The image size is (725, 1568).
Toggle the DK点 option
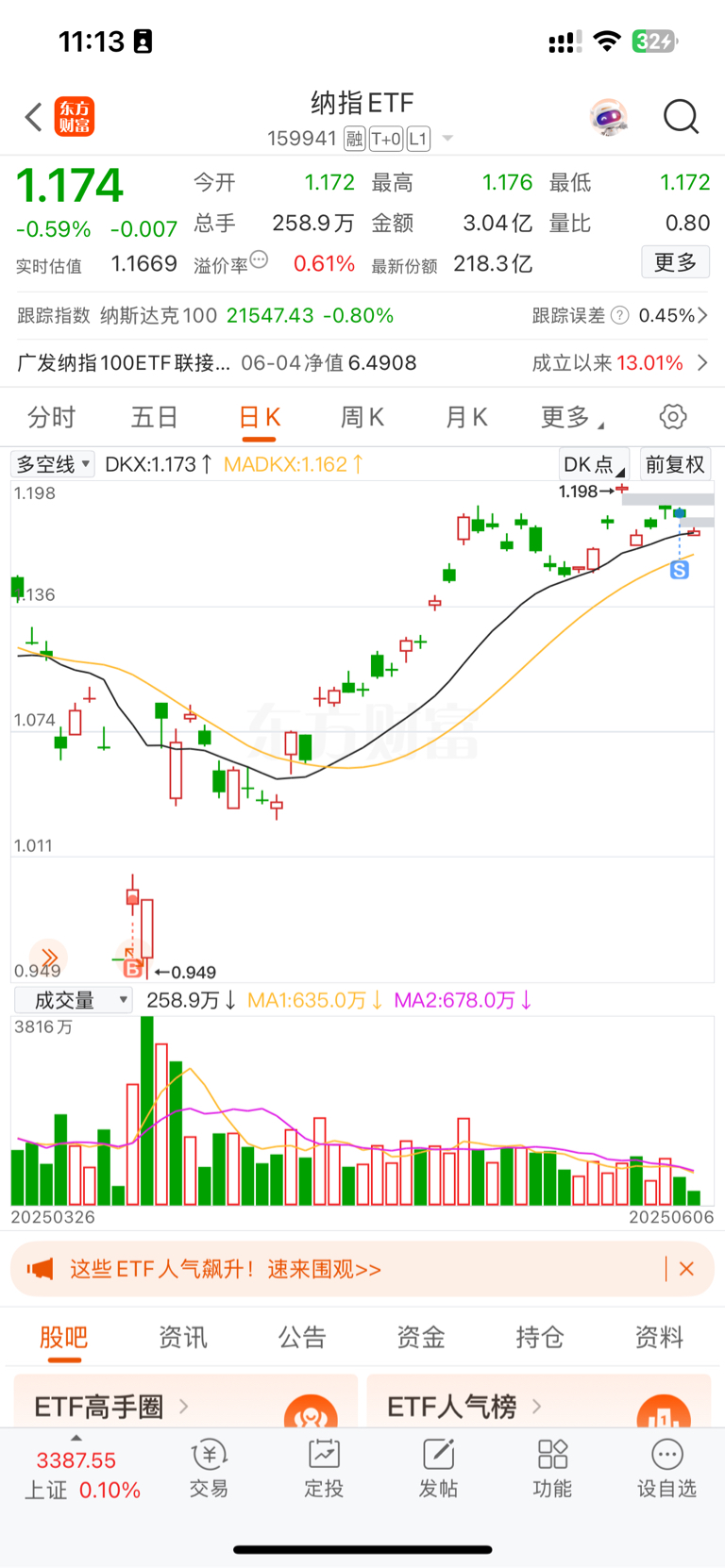click(x=593, y=464)
